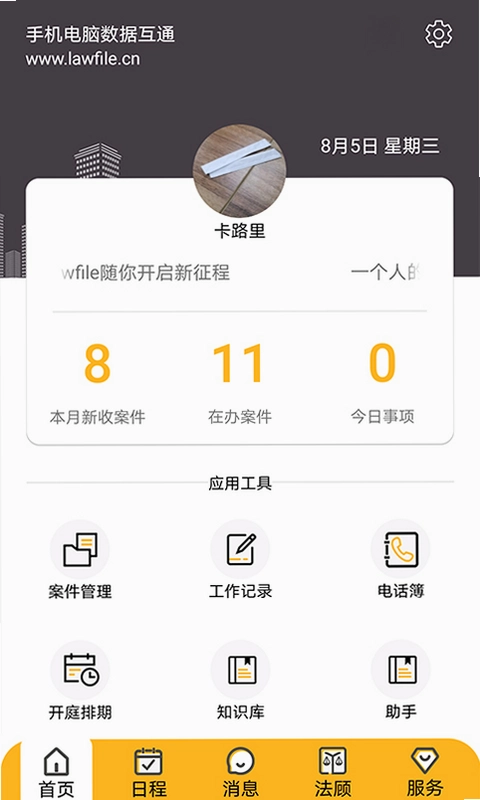
Task: Open 开庭排期 schedule tool
Action: 80,681
